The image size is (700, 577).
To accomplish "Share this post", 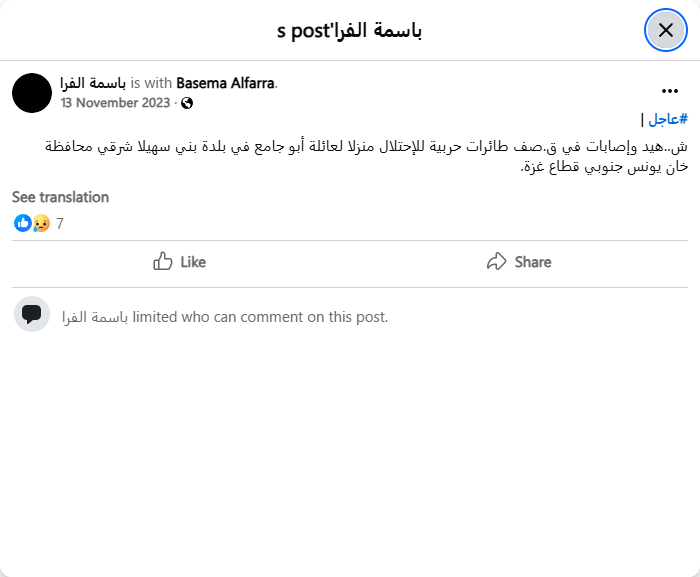I will click(519, 262).
